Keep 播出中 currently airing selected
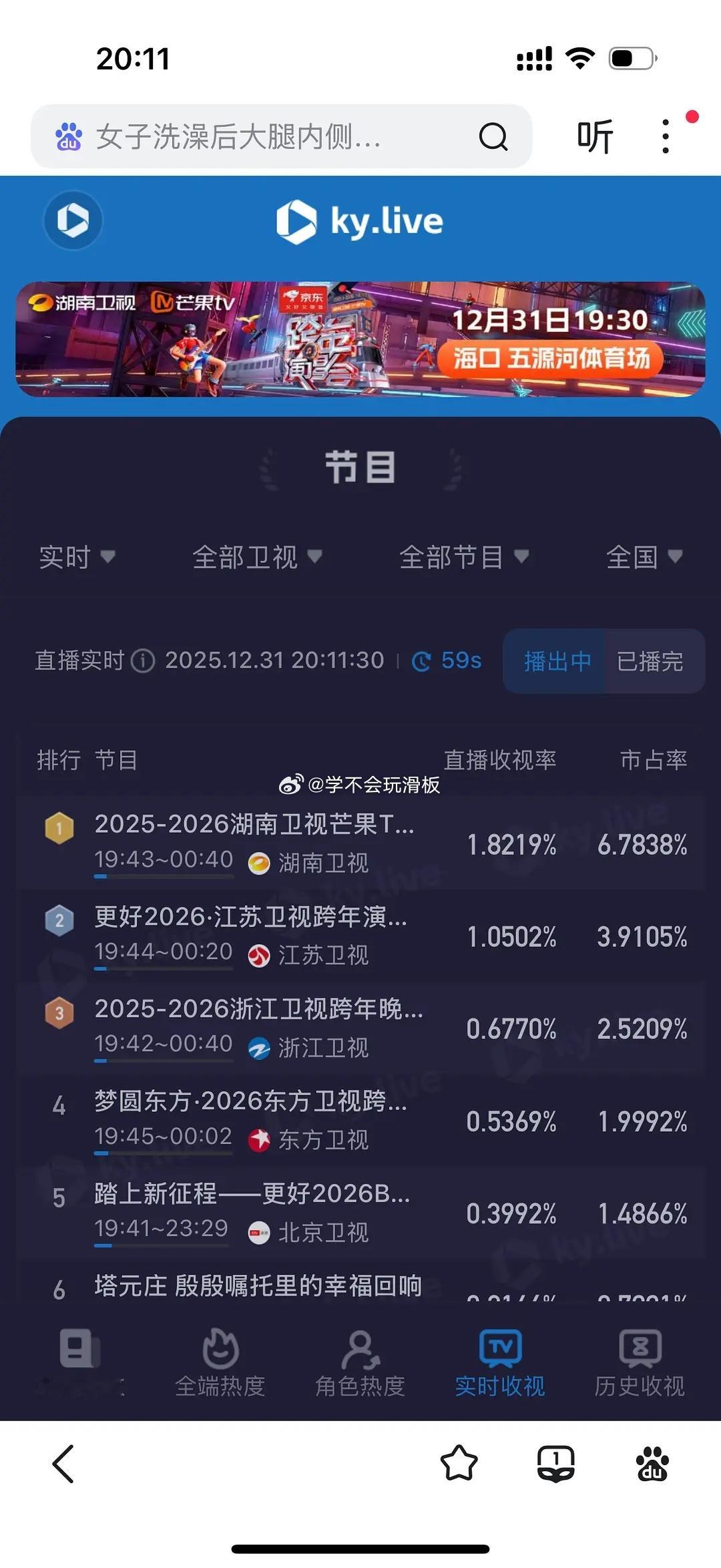This screenshot has width=721, height=1568. click(557, 662)
